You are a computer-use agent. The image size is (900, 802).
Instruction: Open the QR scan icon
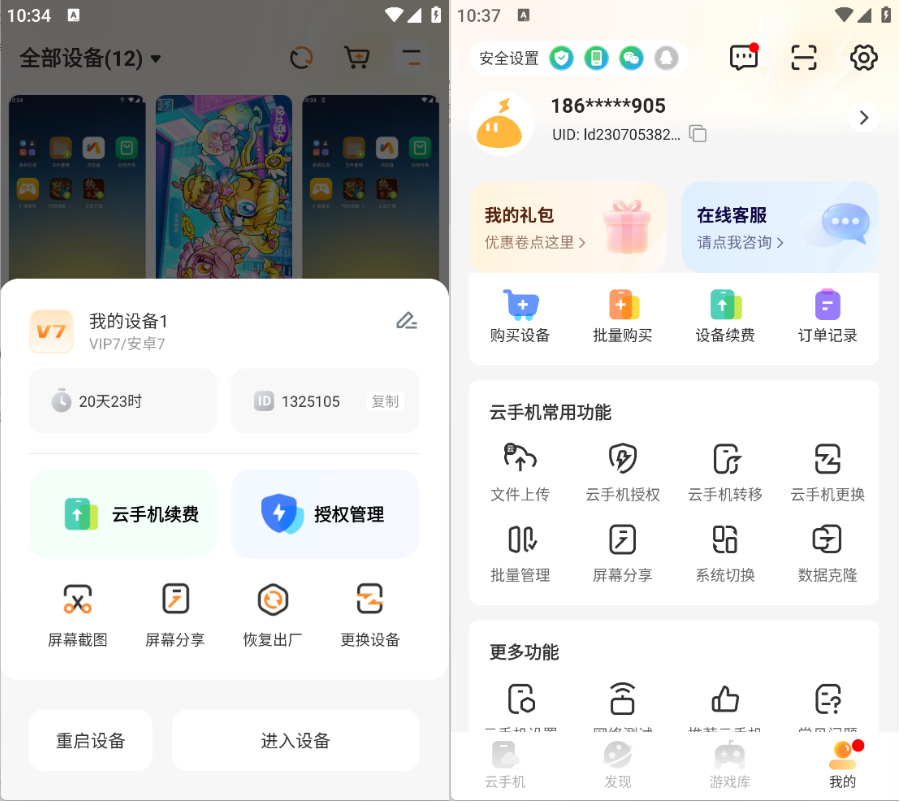(x=804, y=58)
